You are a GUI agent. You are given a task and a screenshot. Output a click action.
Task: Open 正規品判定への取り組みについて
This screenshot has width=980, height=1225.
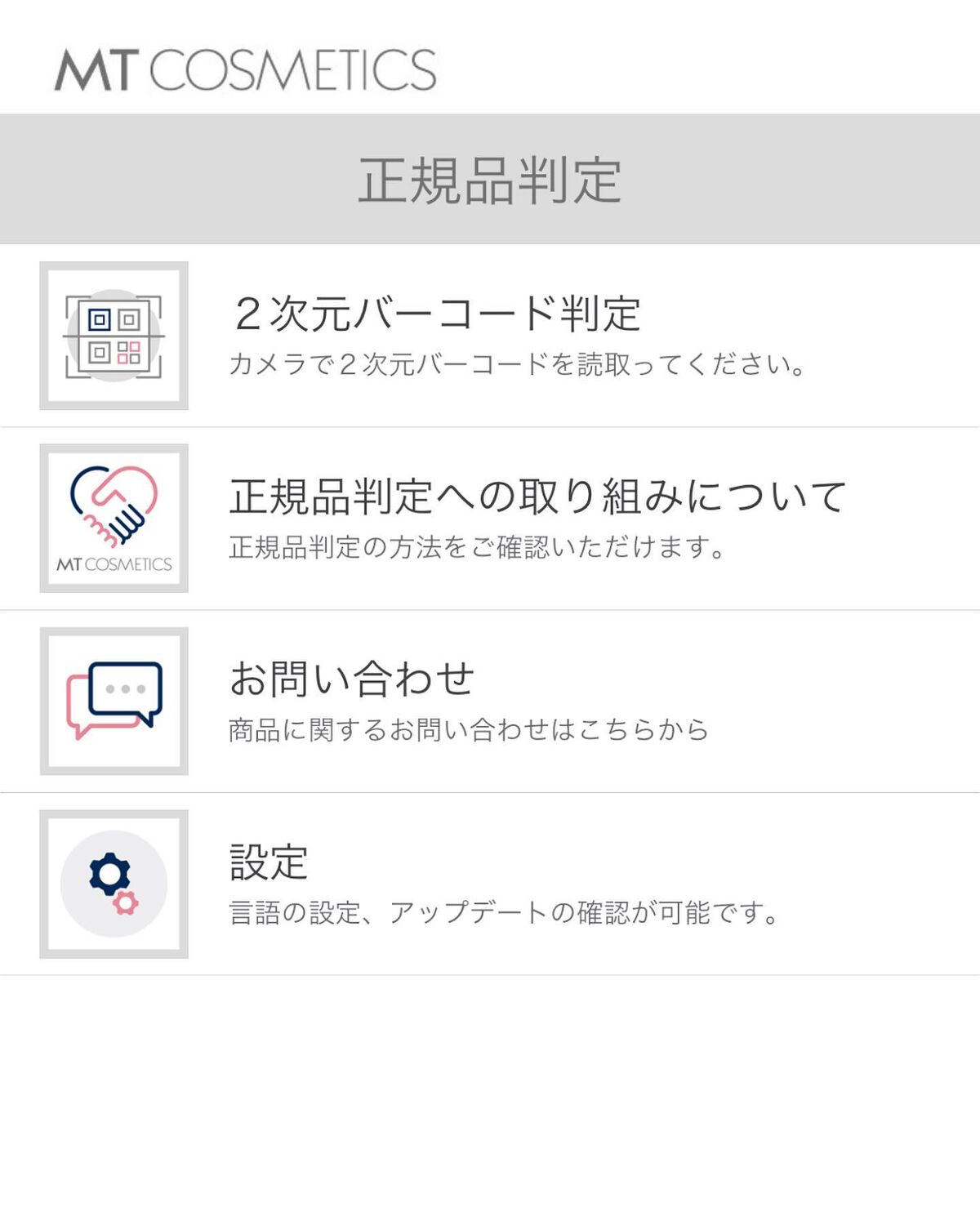[490, 518]
